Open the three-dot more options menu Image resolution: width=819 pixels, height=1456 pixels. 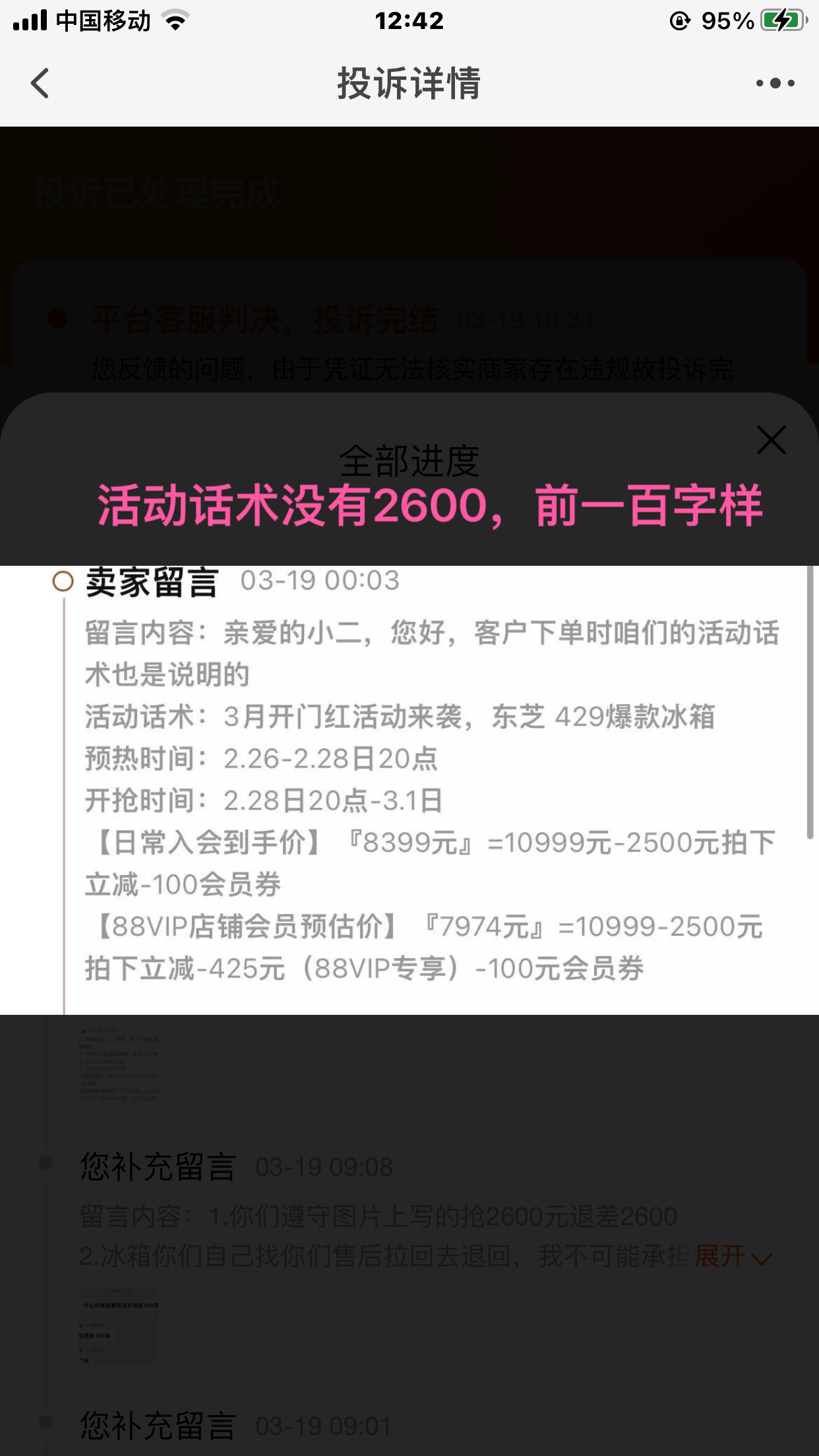click(x=775, y=83)
